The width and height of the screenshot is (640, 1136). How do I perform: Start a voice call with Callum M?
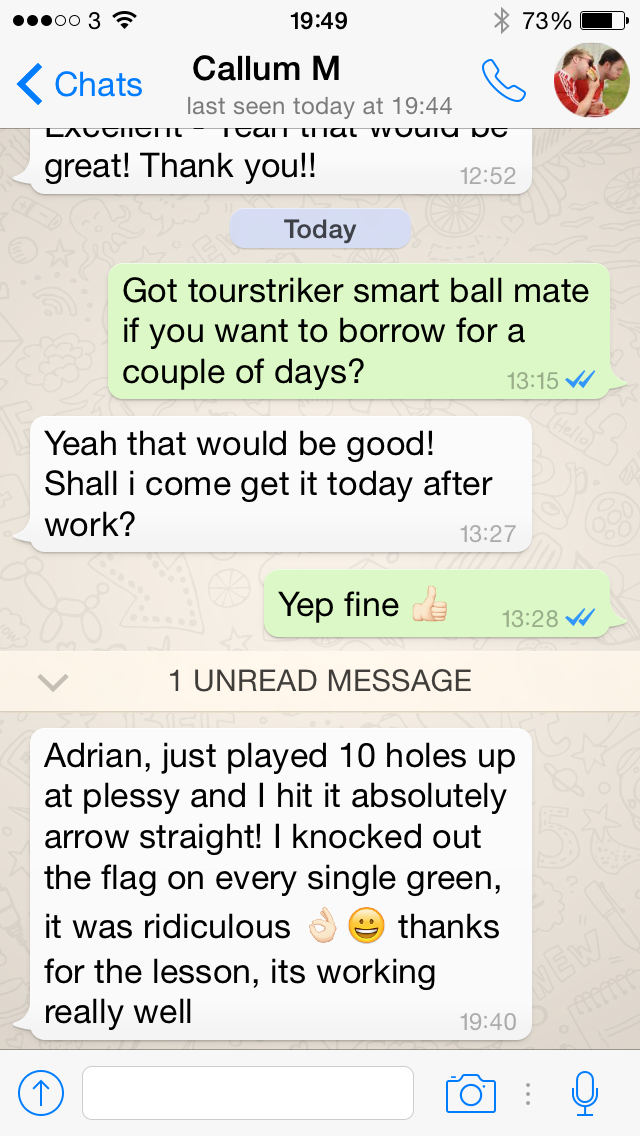(503, 80)
